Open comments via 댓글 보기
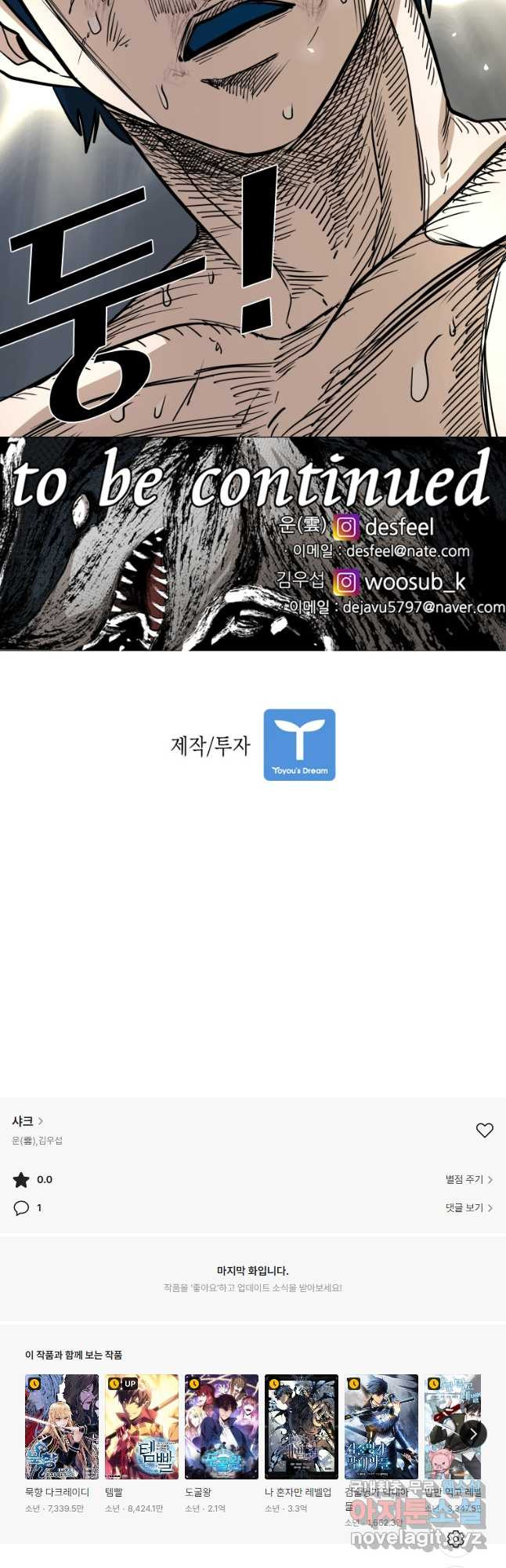Image resolution: width=506 pixels, height=1568 pixels. [468, 1208]
